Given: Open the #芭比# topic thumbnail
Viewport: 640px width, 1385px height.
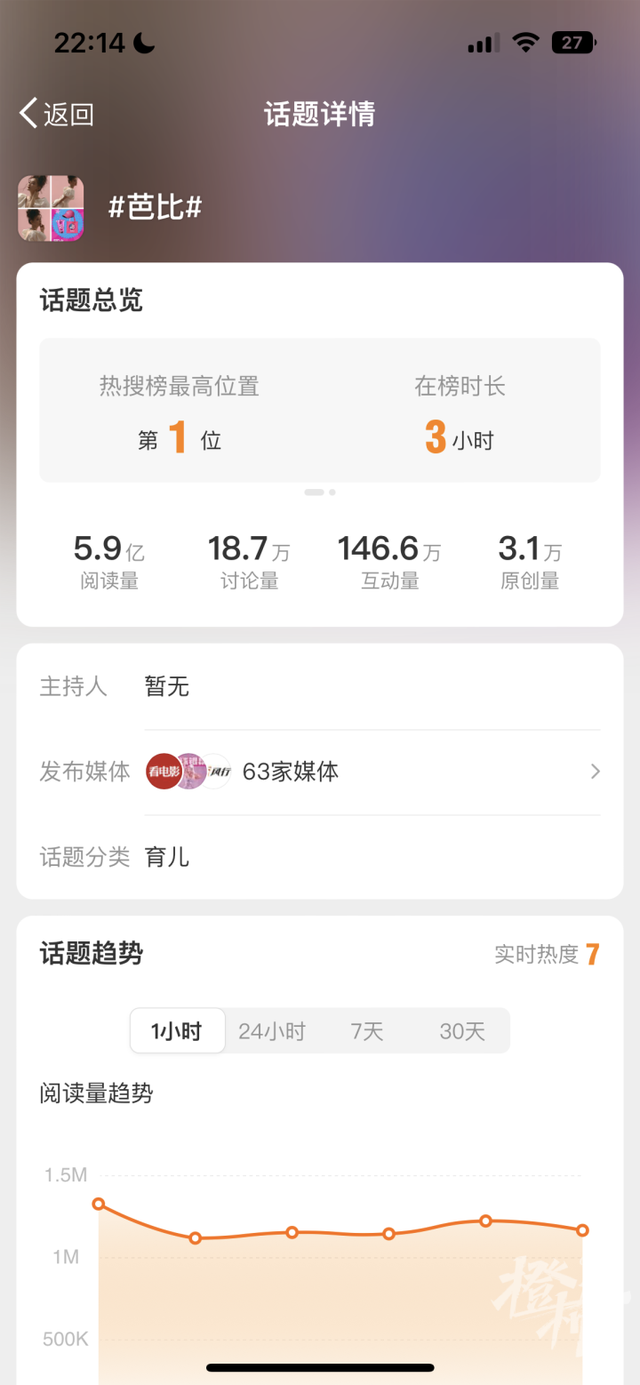Looking at the screenshot, I should [51, 208].
